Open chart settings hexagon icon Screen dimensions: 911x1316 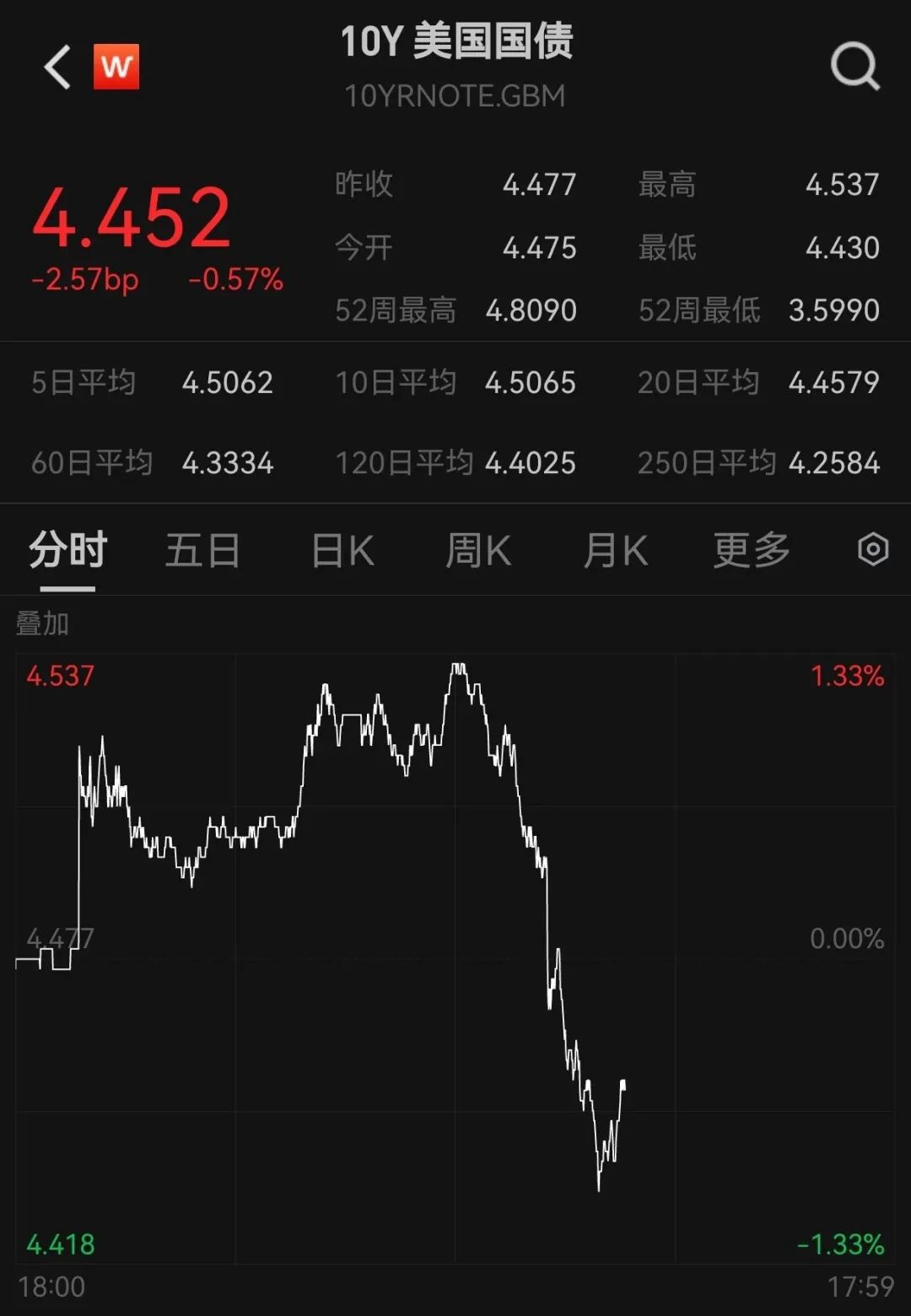873,550
